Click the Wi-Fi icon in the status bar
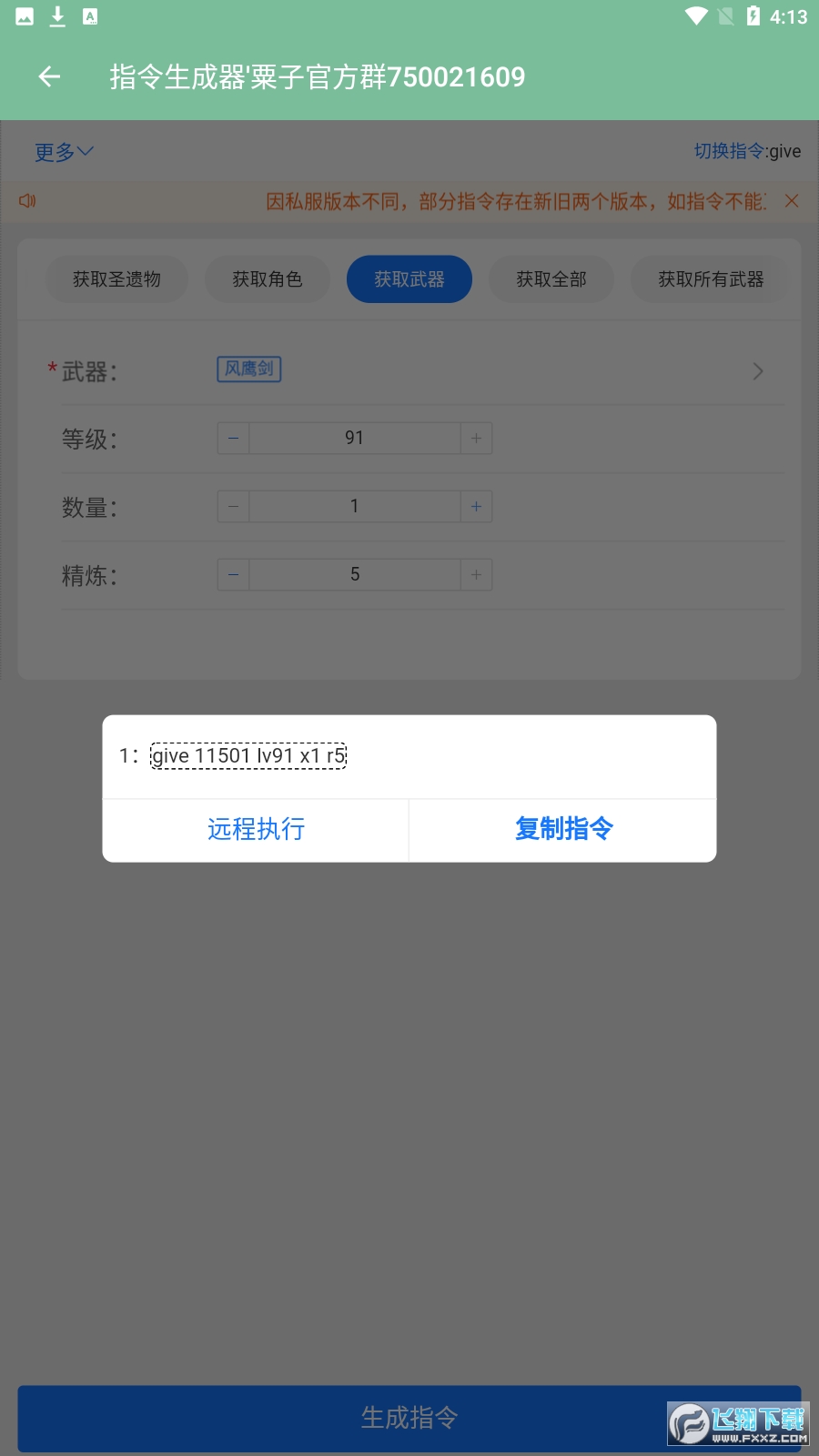 698,15
